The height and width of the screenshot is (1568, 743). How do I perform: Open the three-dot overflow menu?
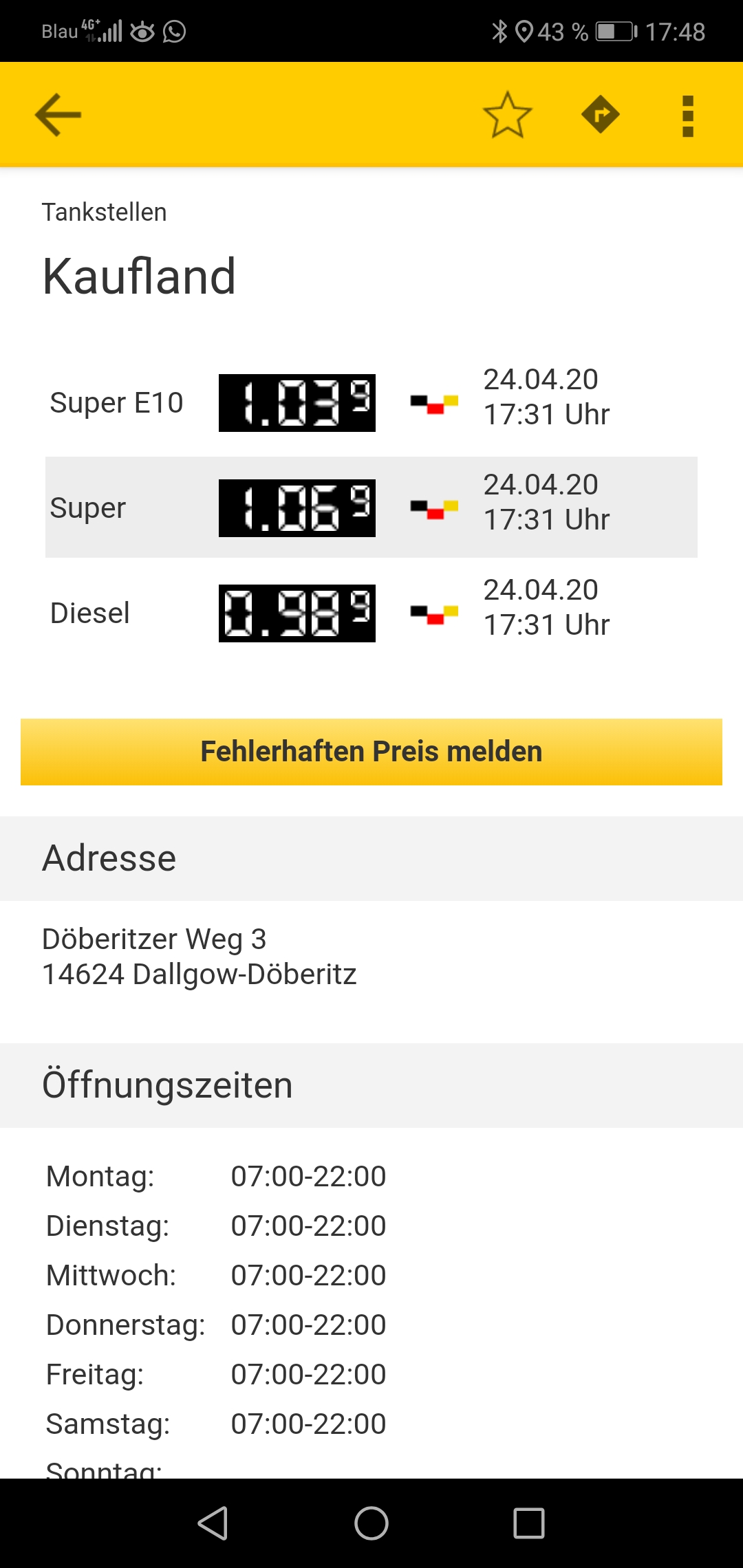(687, 116)
